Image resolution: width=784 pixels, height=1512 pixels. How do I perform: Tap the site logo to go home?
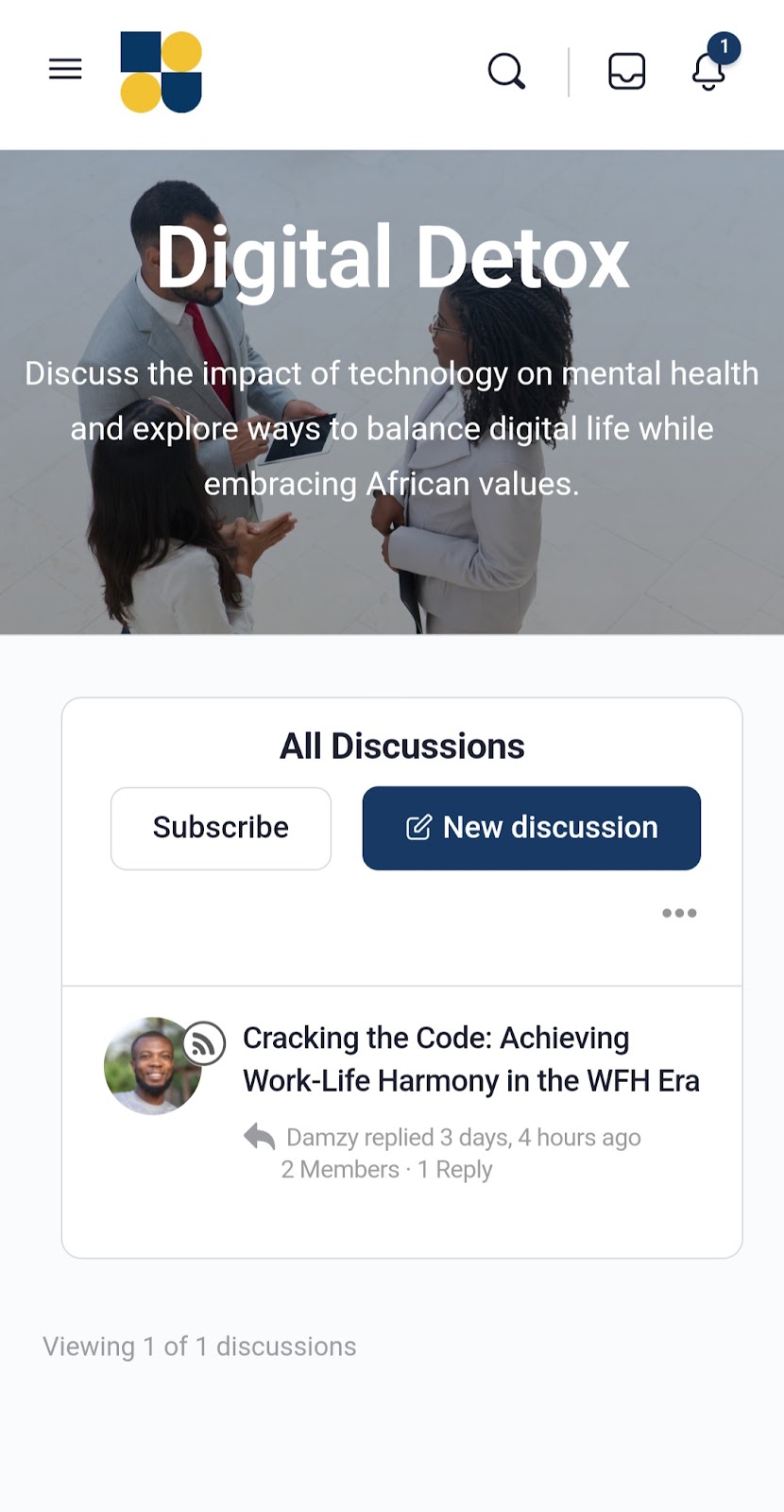click(162, 72)
